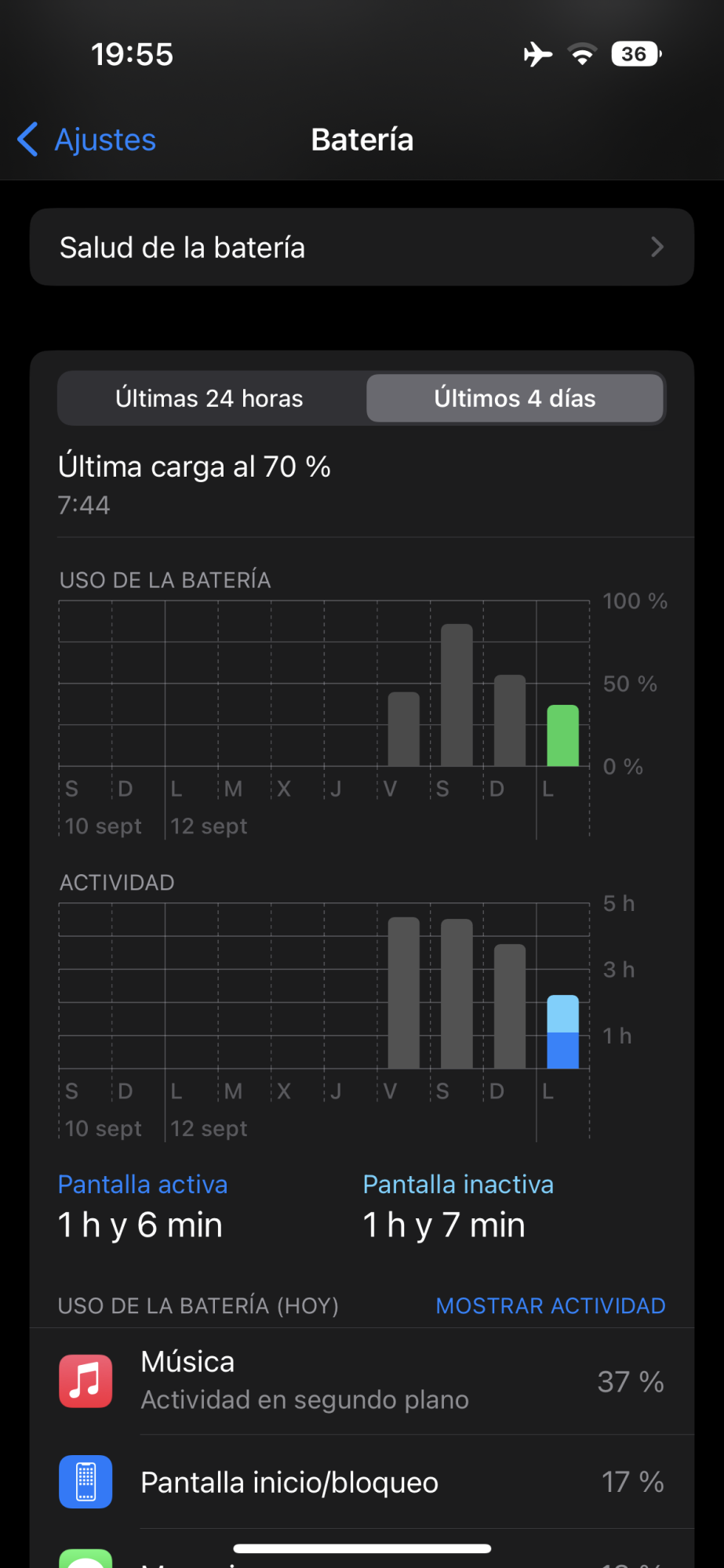Select Pantalla inicio/bloqueo usage row
This screenshot has height=1568, width=724.
pyautogui.click(x=362, y=1482)
